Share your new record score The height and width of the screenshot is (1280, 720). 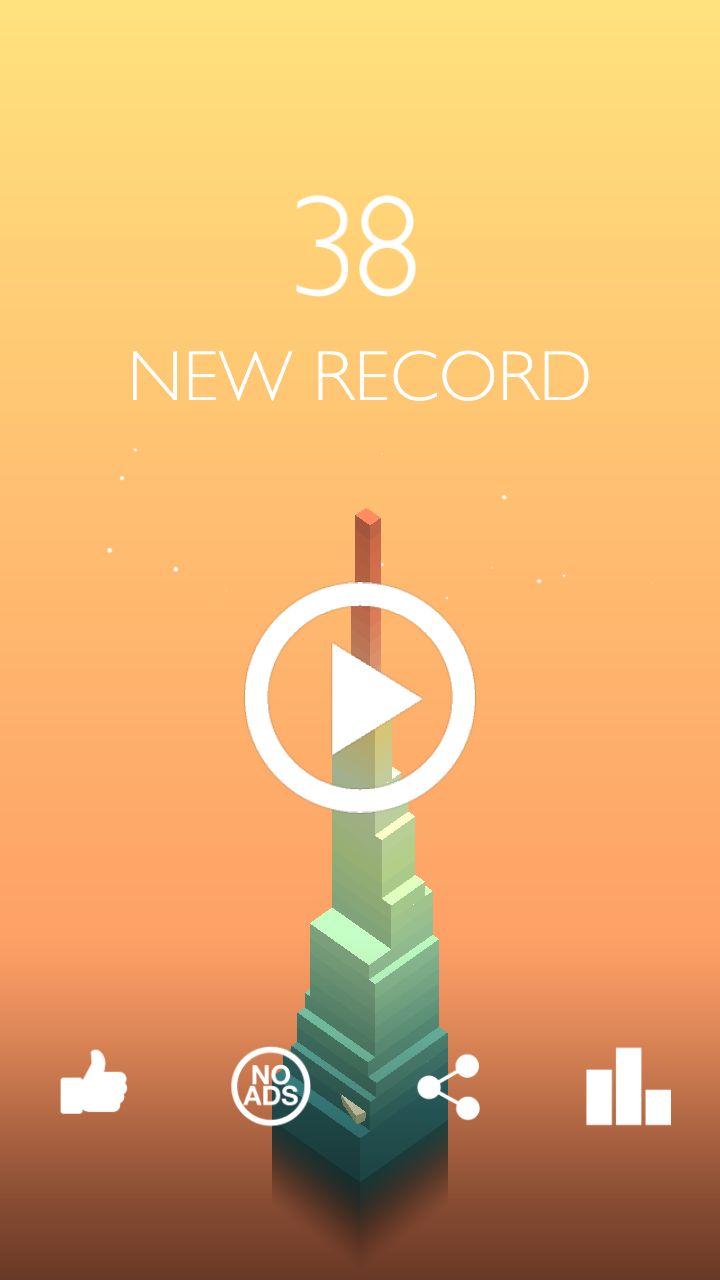[449, 1087]
